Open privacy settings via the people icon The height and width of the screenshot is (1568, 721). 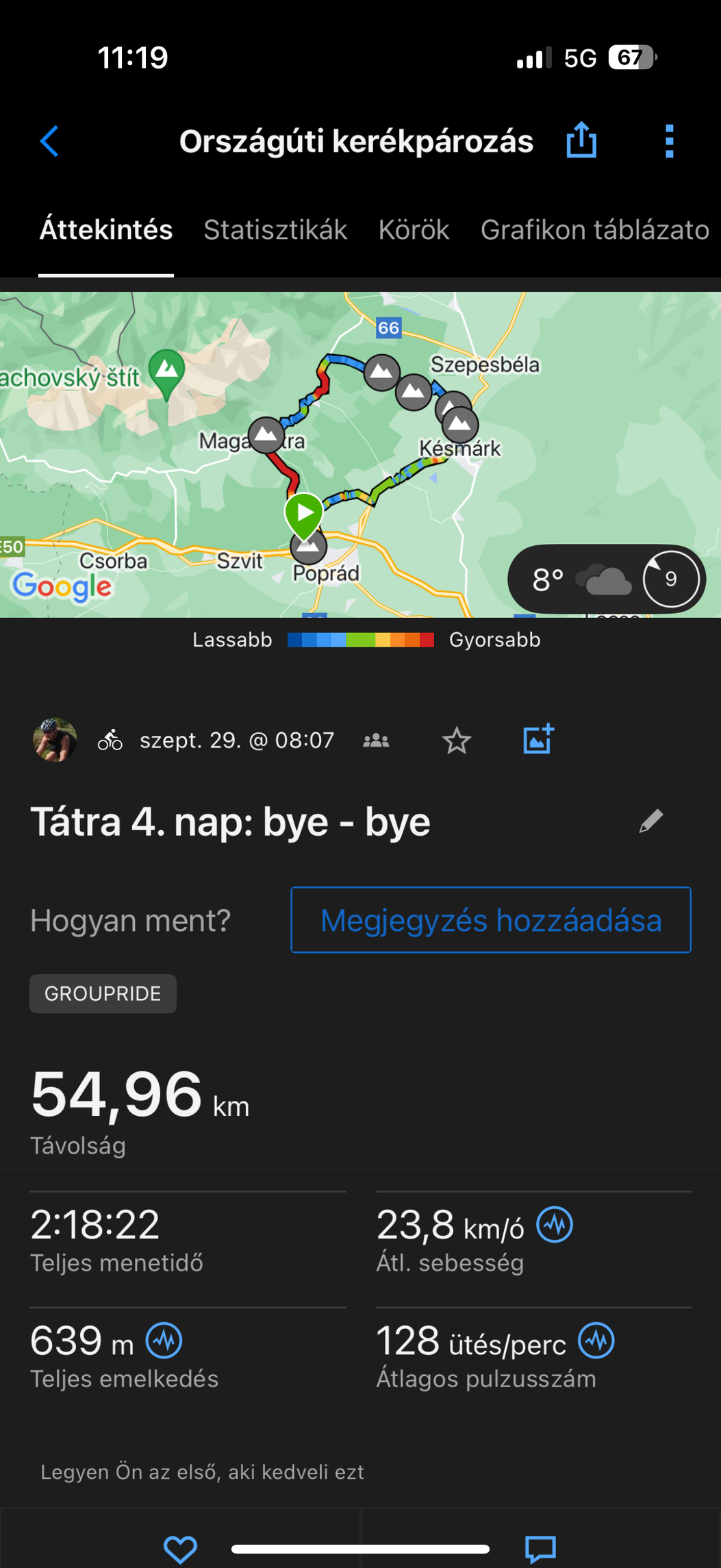pyautogui.click(x=376, y=741)
